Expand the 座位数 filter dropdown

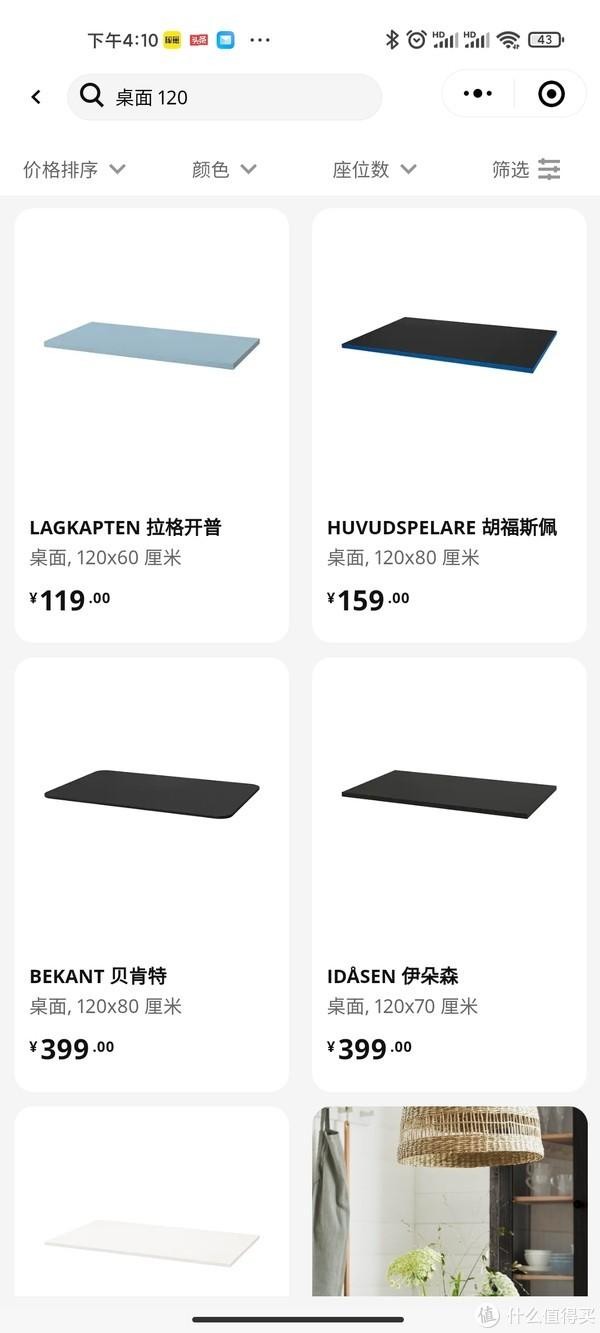click(374, 169)
